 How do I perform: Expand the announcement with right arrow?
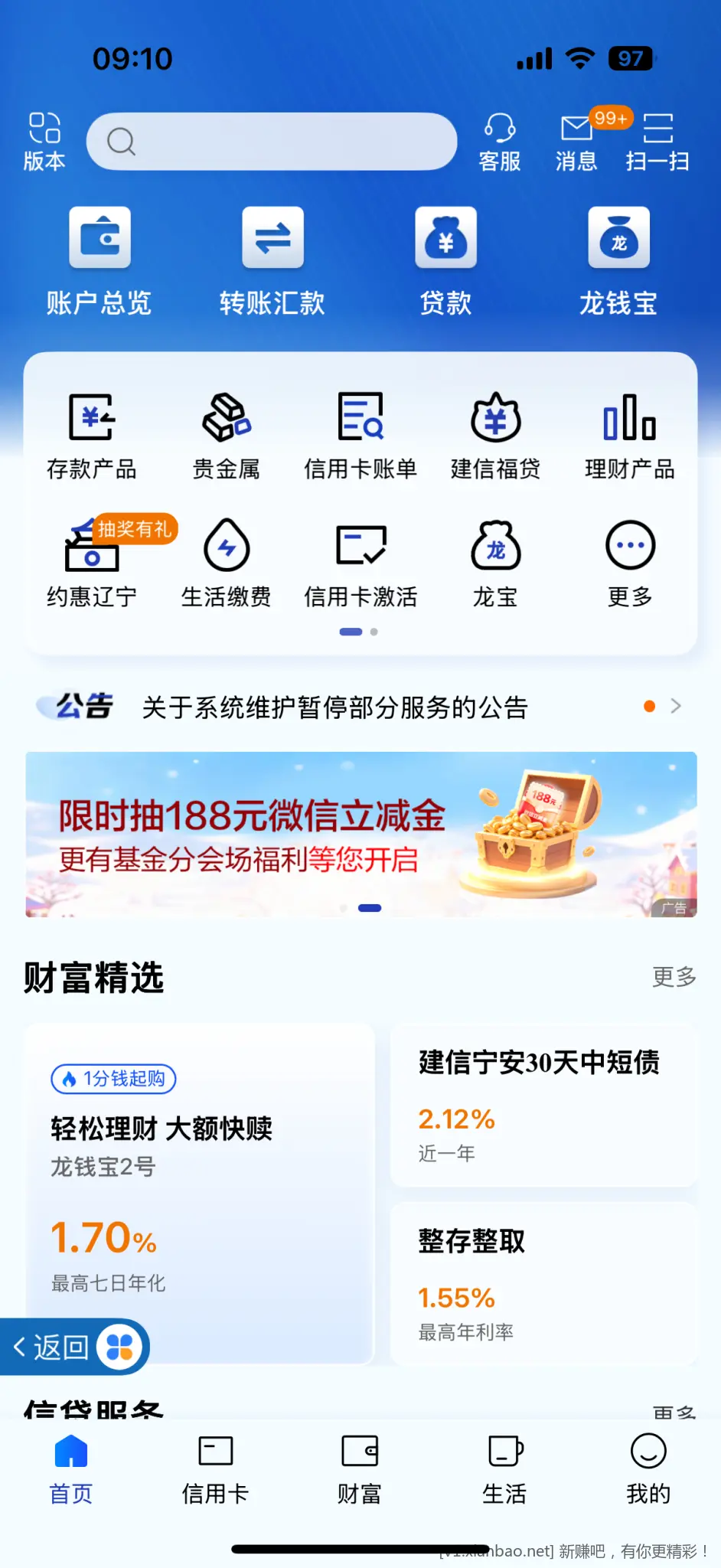point(677,706)
